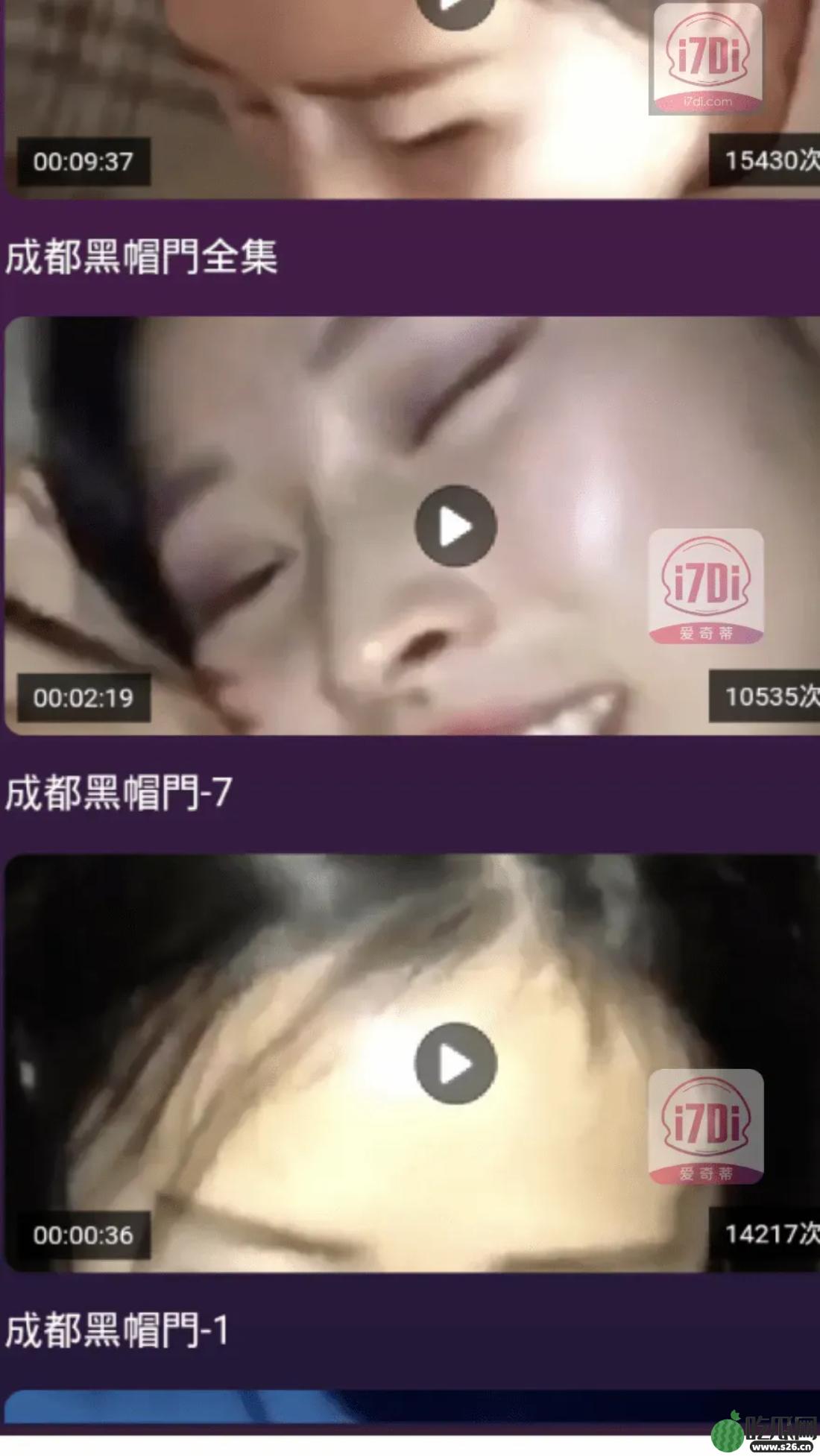The image size is (820, 1456).
Task: Play the video titled 成都黑帽門-7
Action: (x=455, y=526)
